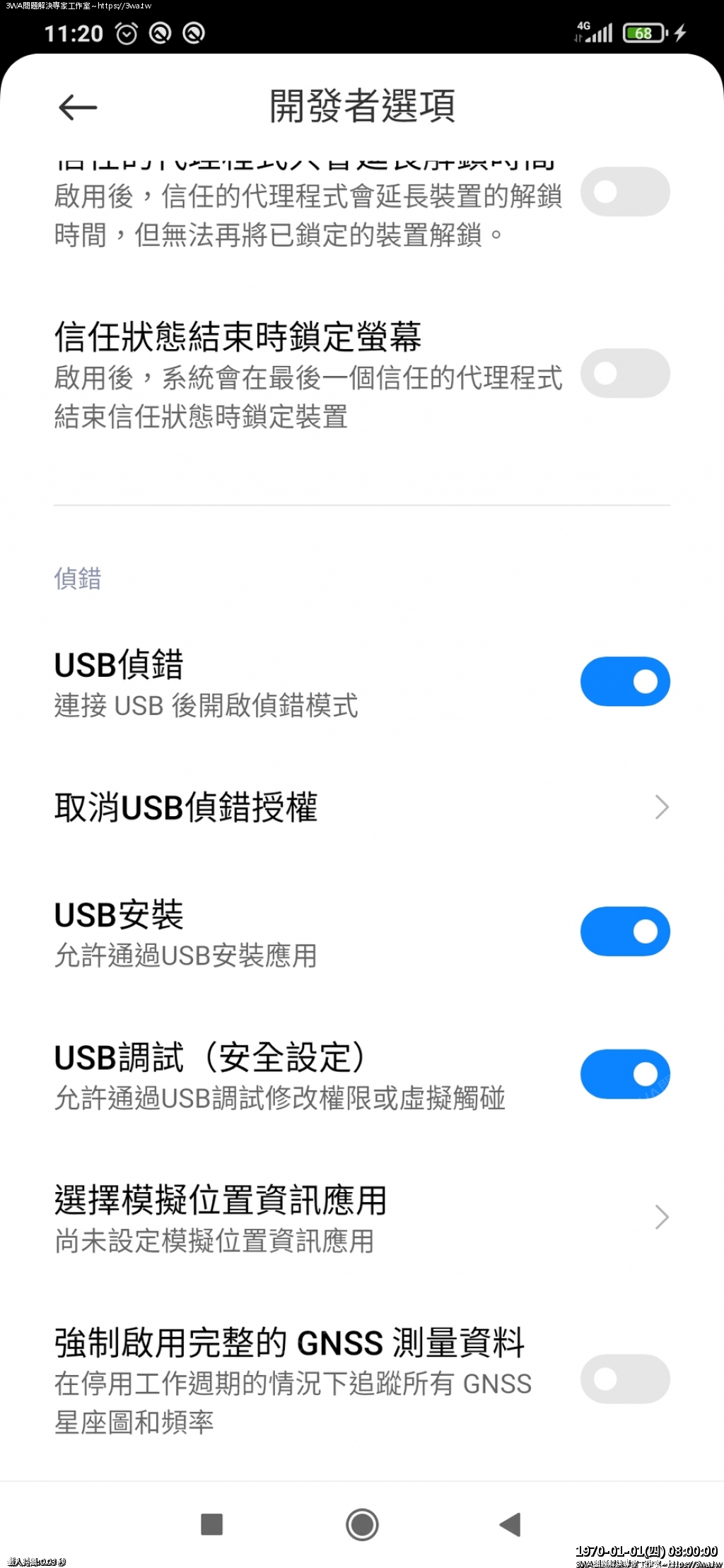724x1568 pixels.
Task: Tap the system home button
Action: [x=362, y=1524]
